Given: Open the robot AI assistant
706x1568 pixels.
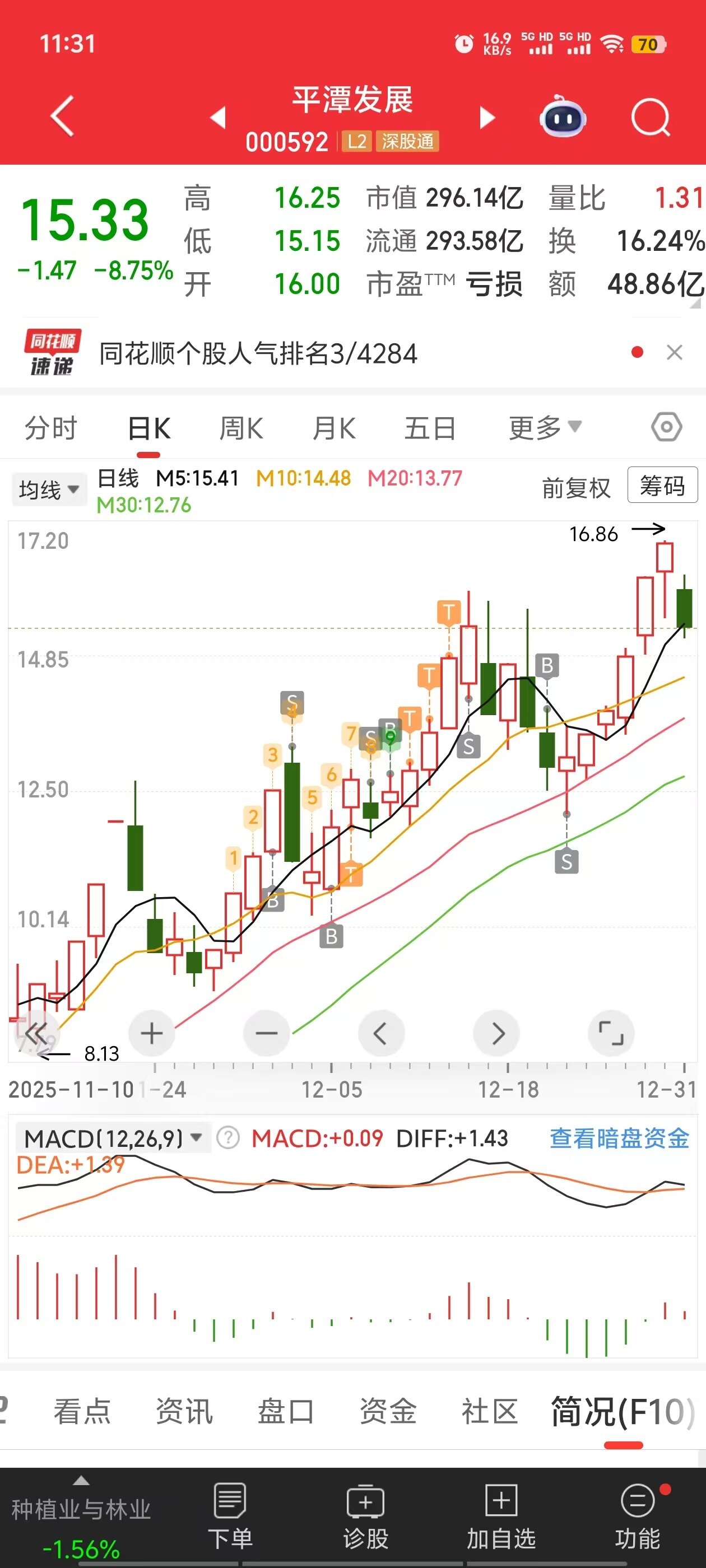Looking at the screenshot, I should (563, 117).
